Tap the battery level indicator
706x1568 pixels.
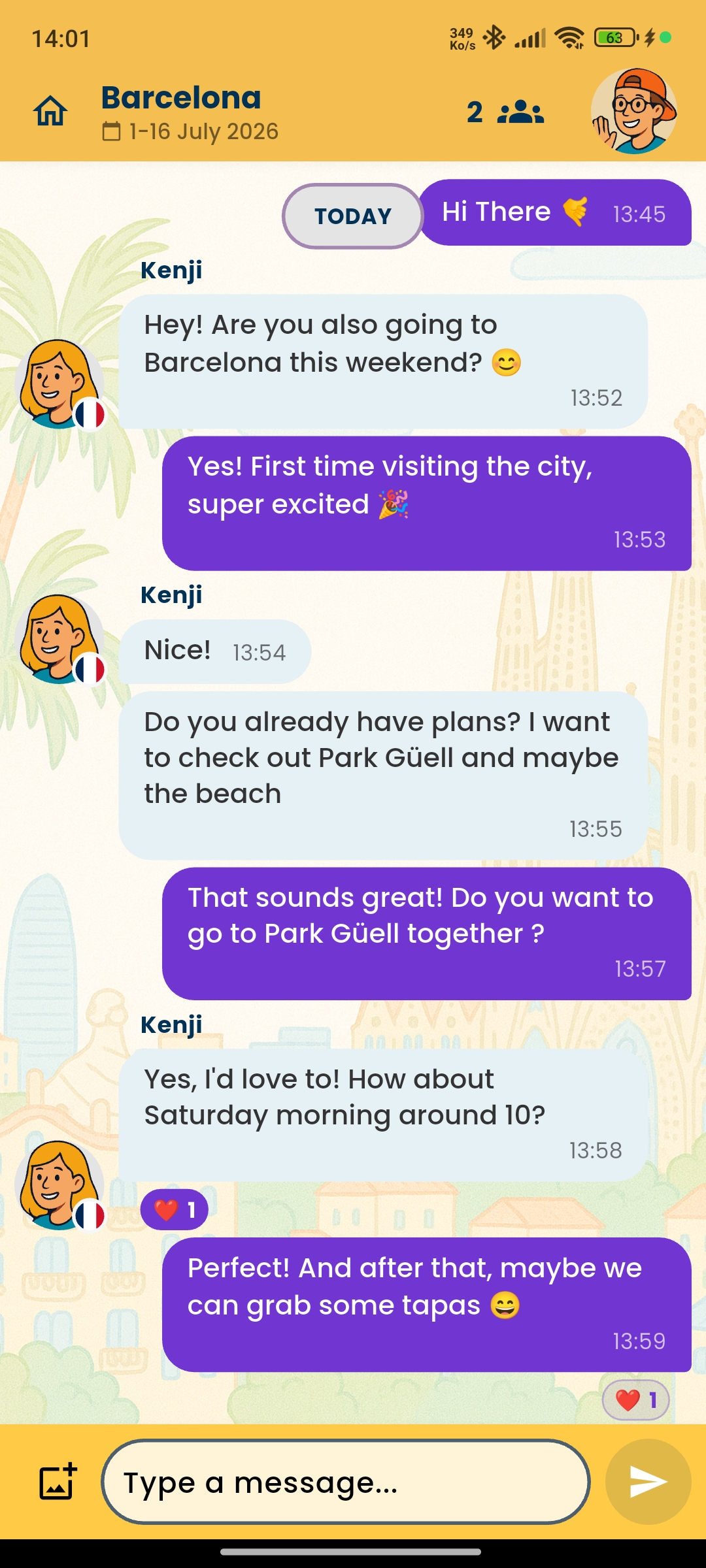click(613, 37)
